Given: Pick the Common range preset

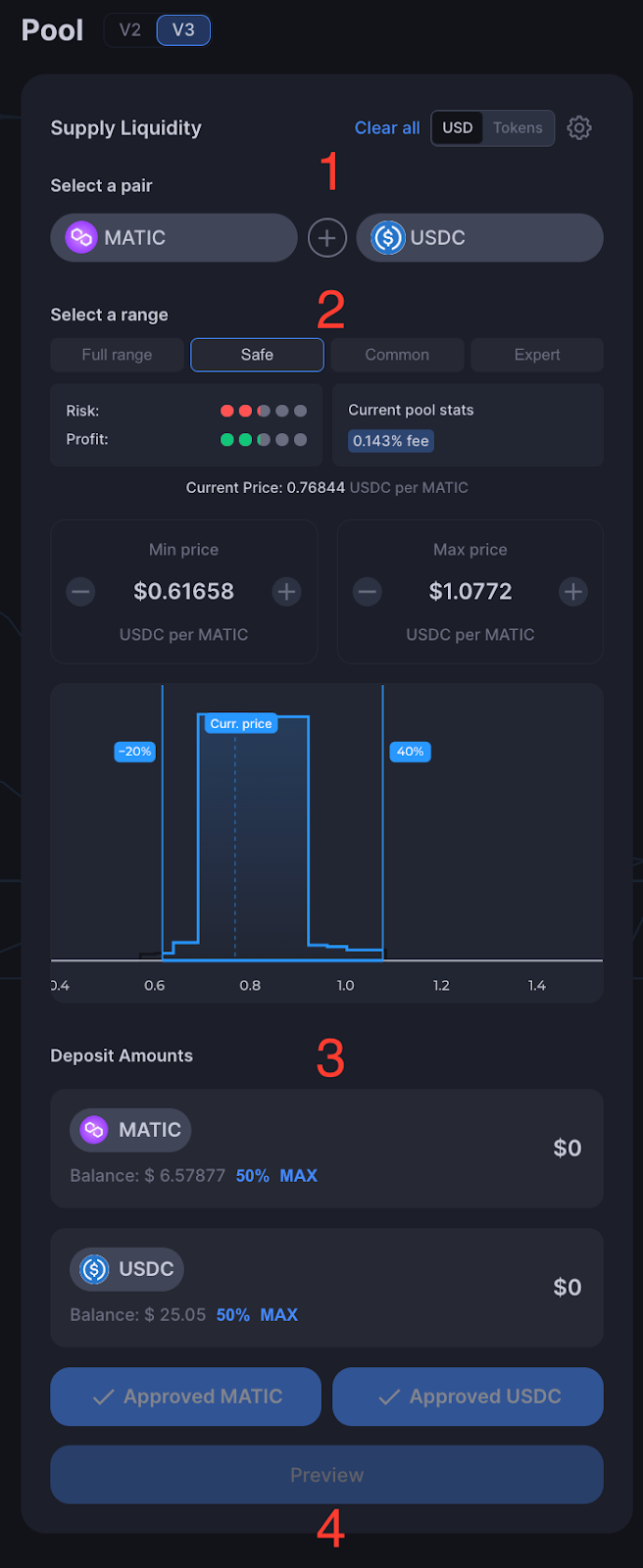Looking at the screenshot, I should tap(397, 355).
